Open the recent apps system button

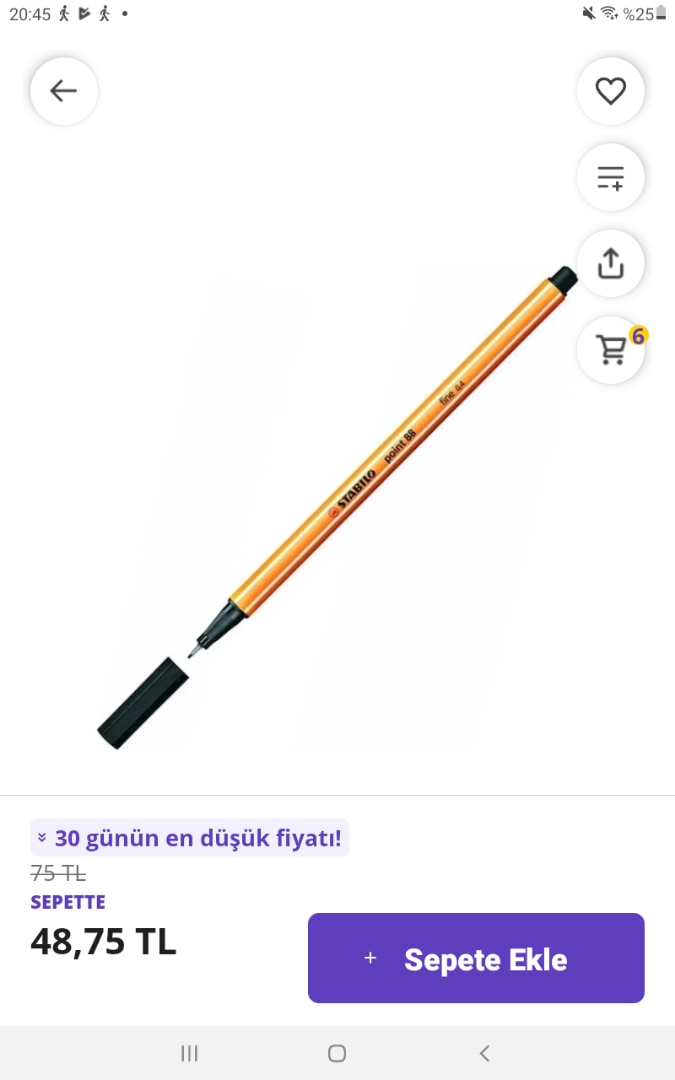[x=189, y=1052]
